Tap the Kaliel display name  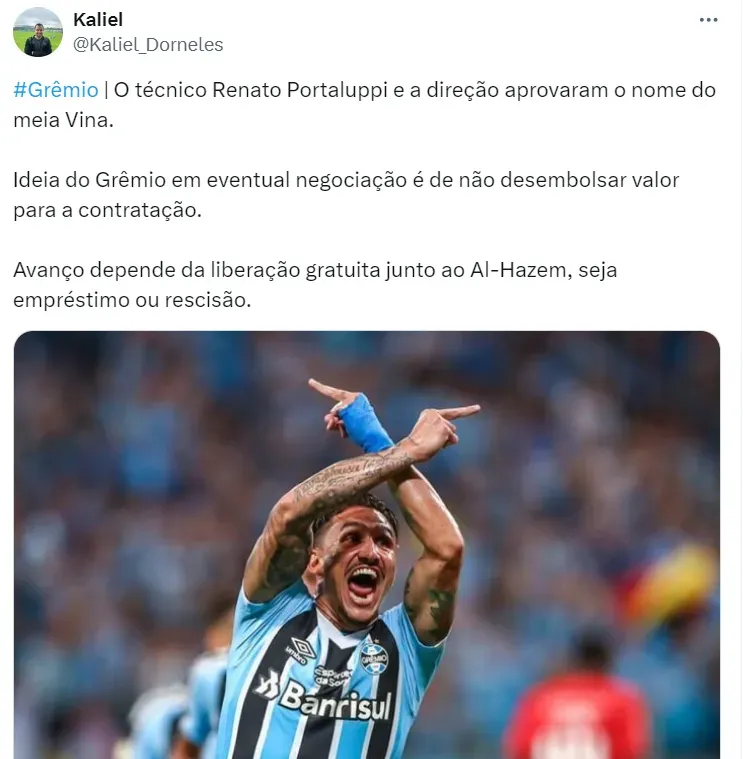coord(98,20)
